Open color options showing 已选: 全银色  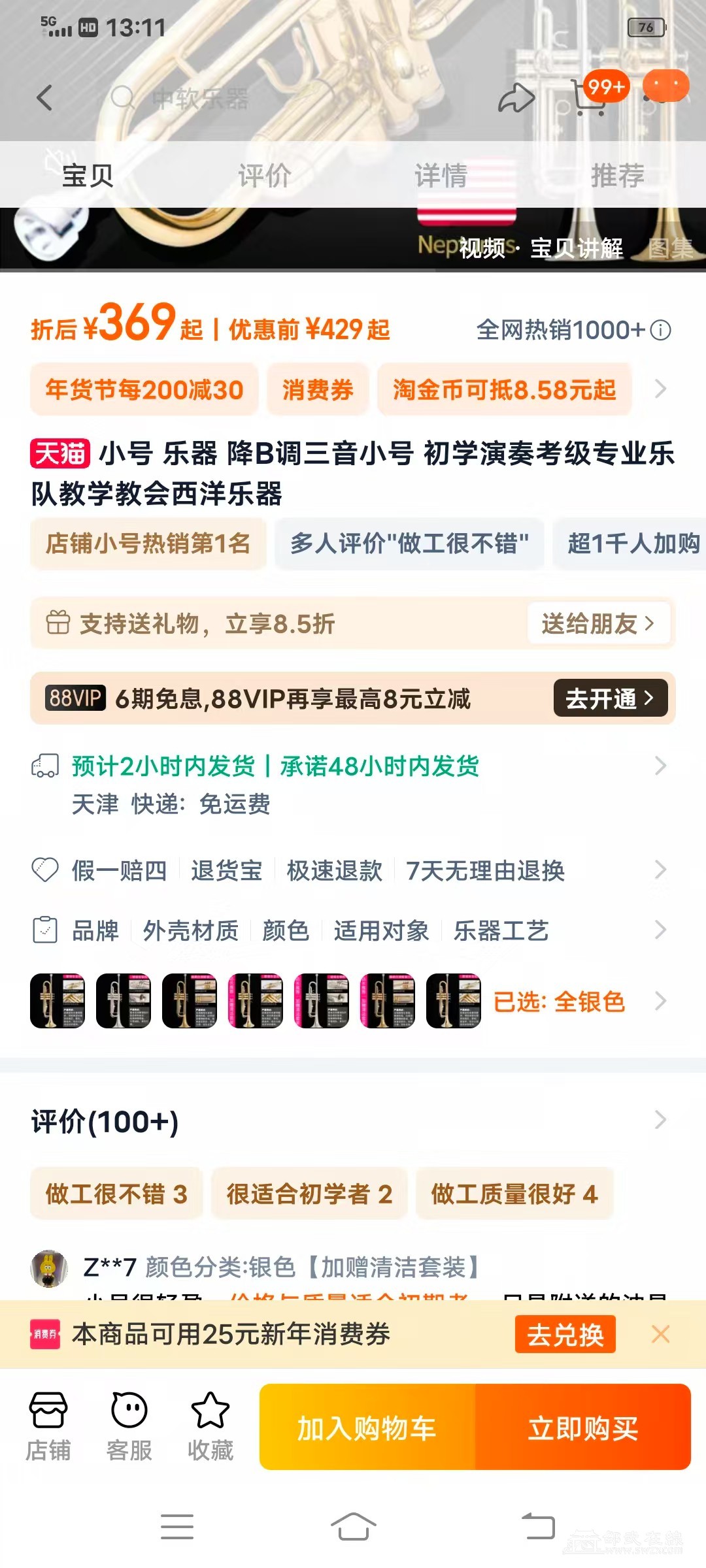coord(559,1001)
